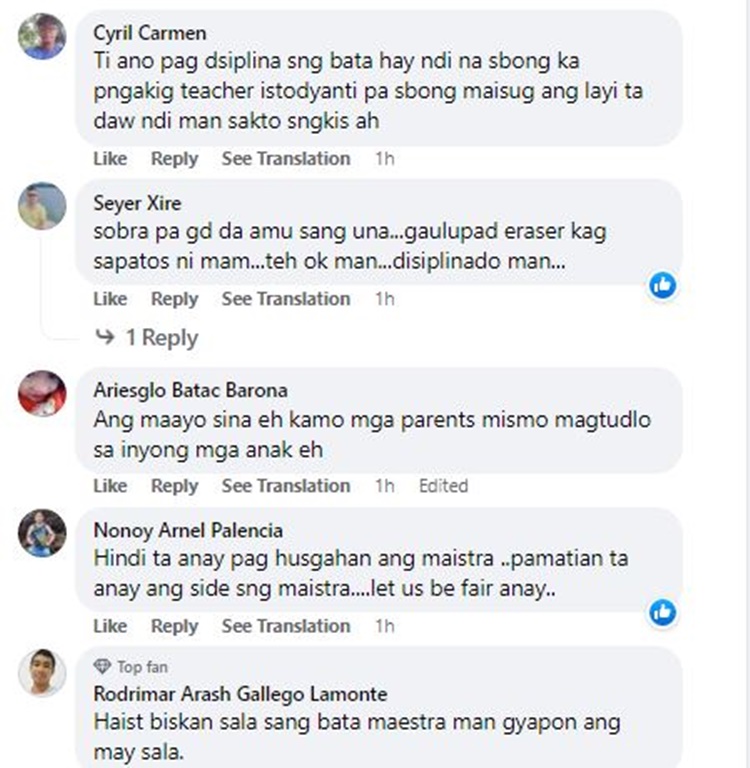Image resolution: width=750 pixels, height=768 pixels.
Task: See translation of Cyril Carmen's comment
Action: [285, 159]
